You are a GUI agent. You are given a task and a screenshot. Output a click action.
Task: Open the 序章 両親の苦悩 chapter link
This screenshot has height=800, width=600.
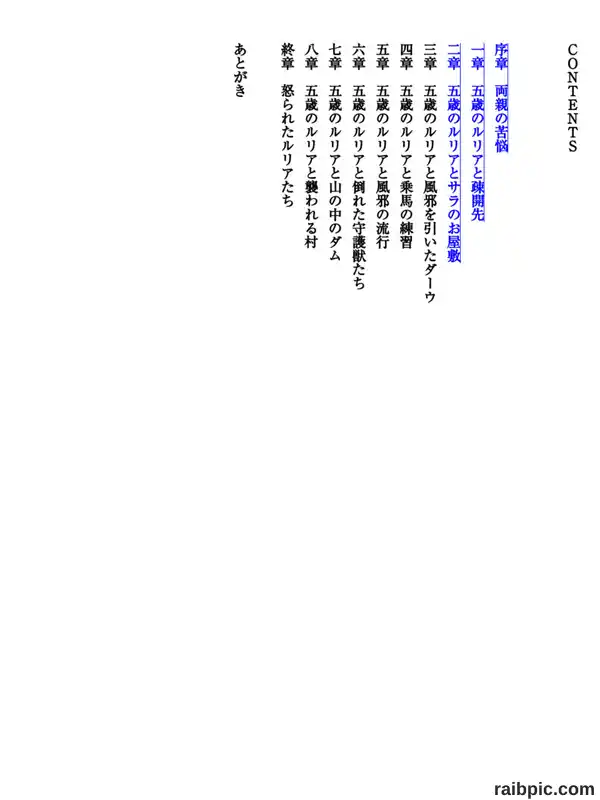[501, 97]
